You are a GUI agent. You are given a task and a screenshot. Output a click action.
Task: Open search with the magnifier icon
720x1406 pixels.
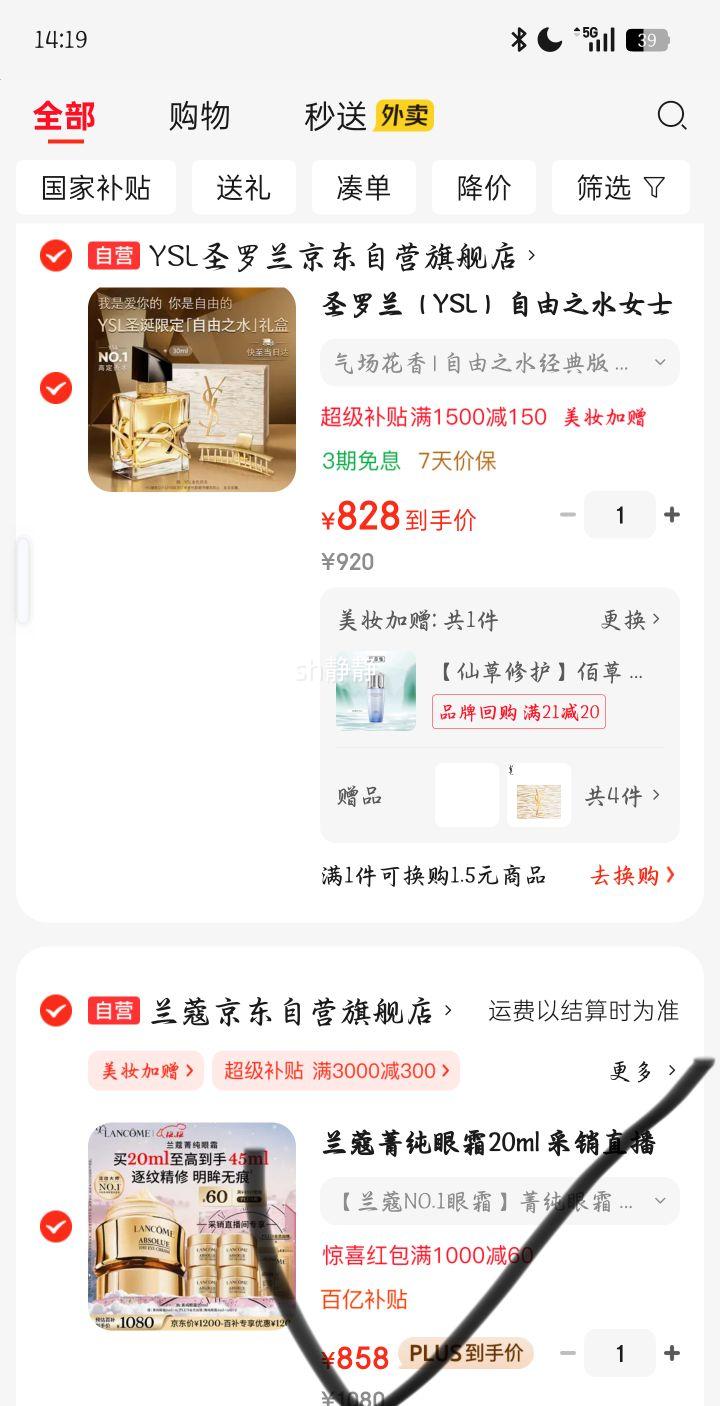[672, 116]
